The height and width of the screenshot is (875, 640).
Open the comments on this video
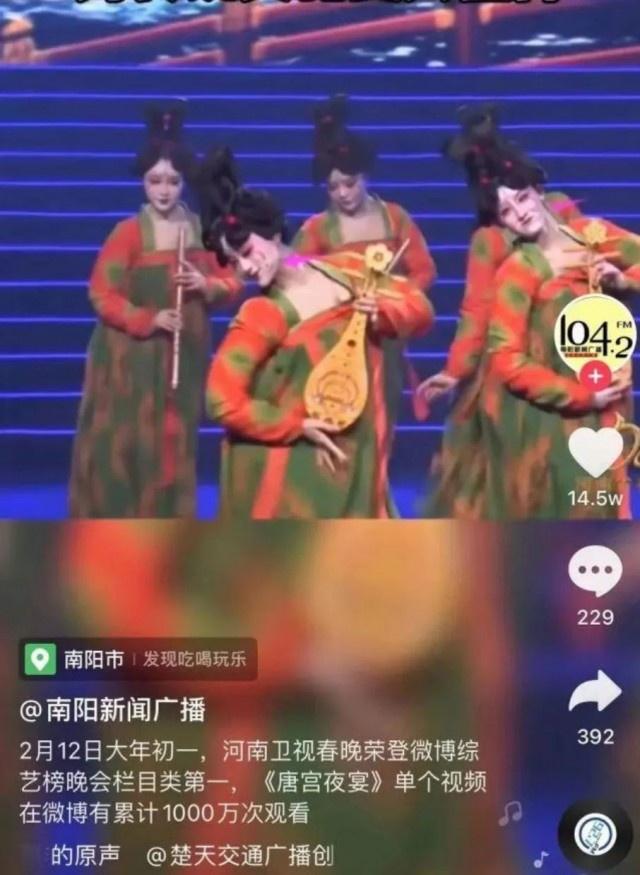pyautogui.click(x=595, y=574)
